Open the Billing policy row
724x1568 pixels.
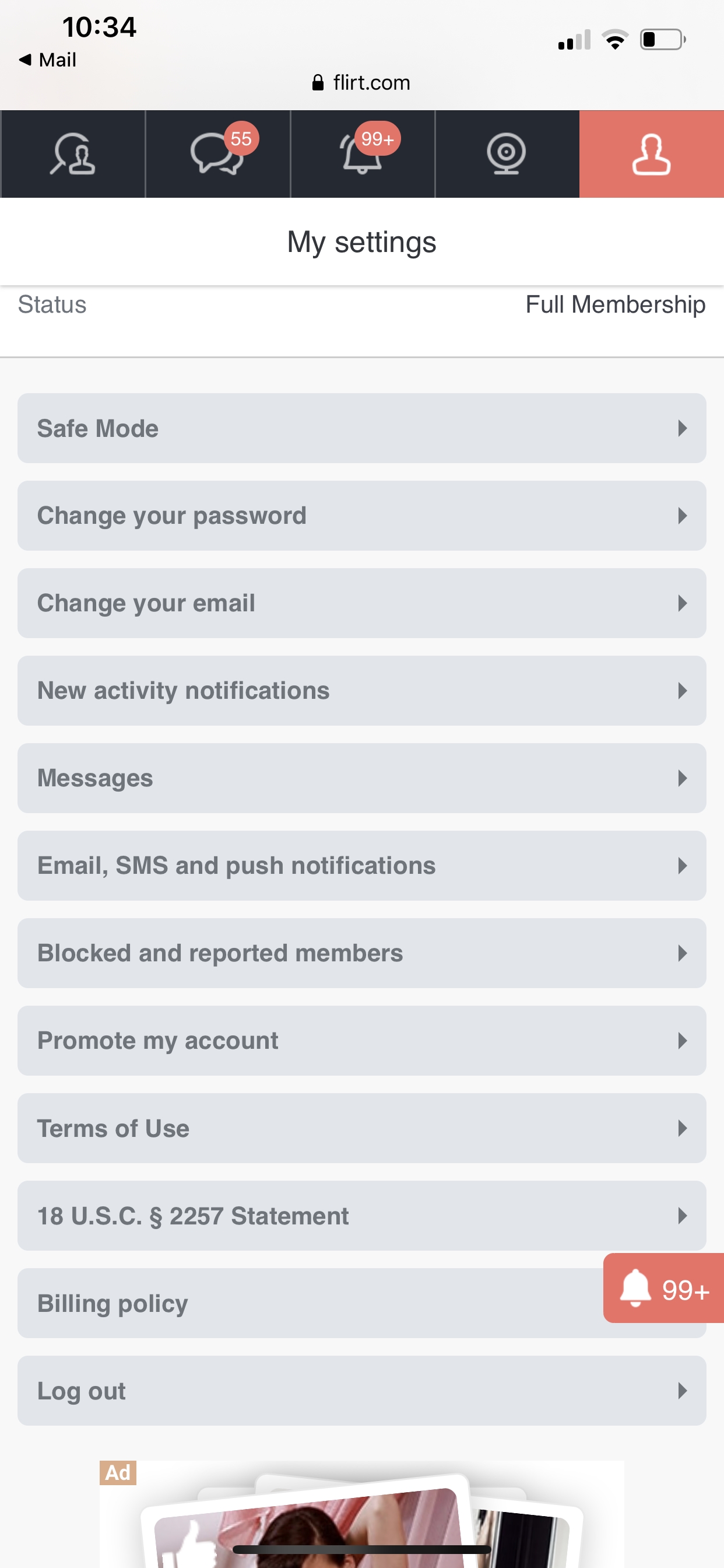tap(310, 1303)
